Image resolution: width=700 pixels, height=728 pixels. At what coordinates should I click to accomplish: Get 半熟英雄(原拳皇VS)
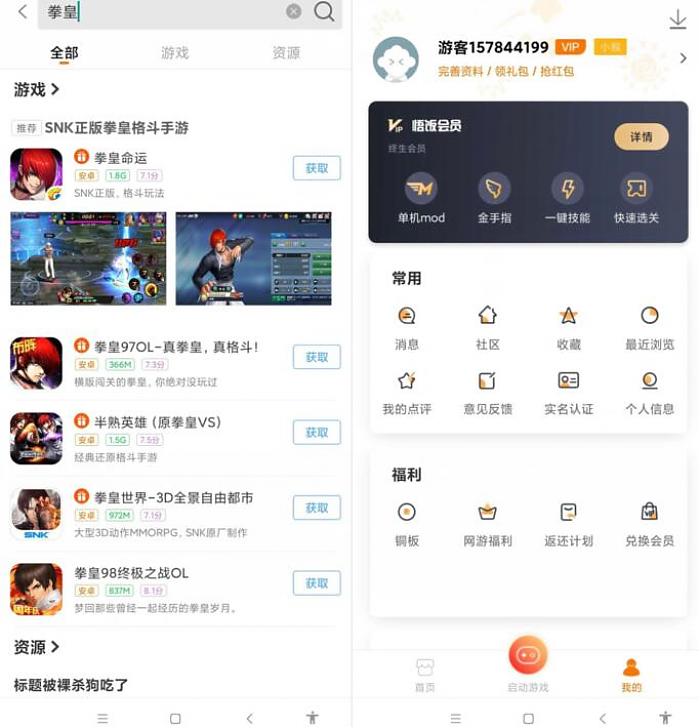point(316,432)
